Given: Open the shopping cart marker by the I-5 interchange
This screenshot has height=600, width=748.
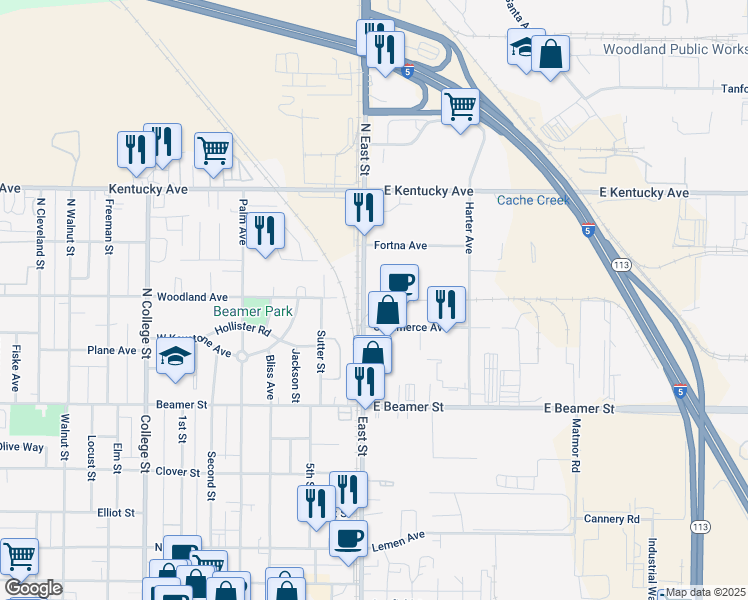Looking at the screenshot, I should pos(460,106).
